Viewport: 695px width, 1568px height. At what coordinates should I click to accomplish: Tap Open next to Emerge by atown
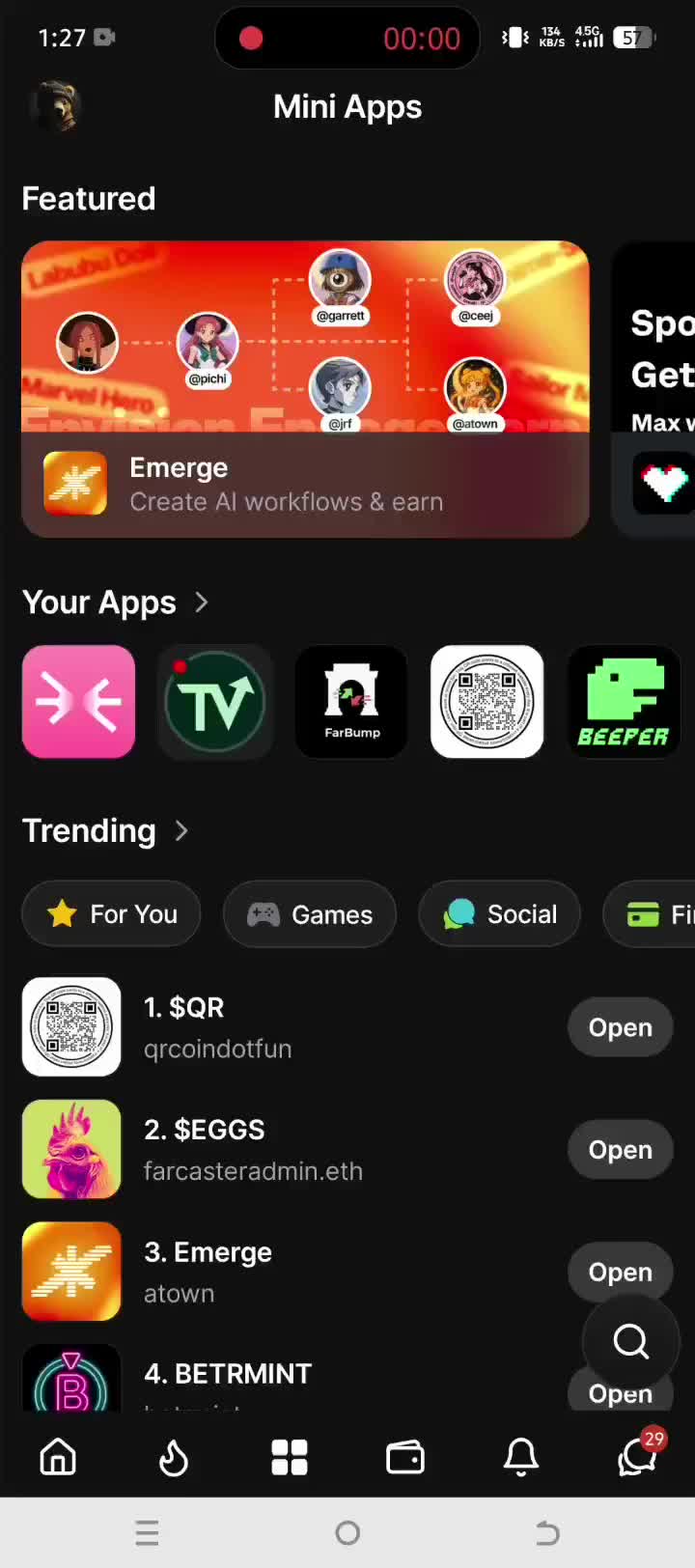[x=620, y=1272]
